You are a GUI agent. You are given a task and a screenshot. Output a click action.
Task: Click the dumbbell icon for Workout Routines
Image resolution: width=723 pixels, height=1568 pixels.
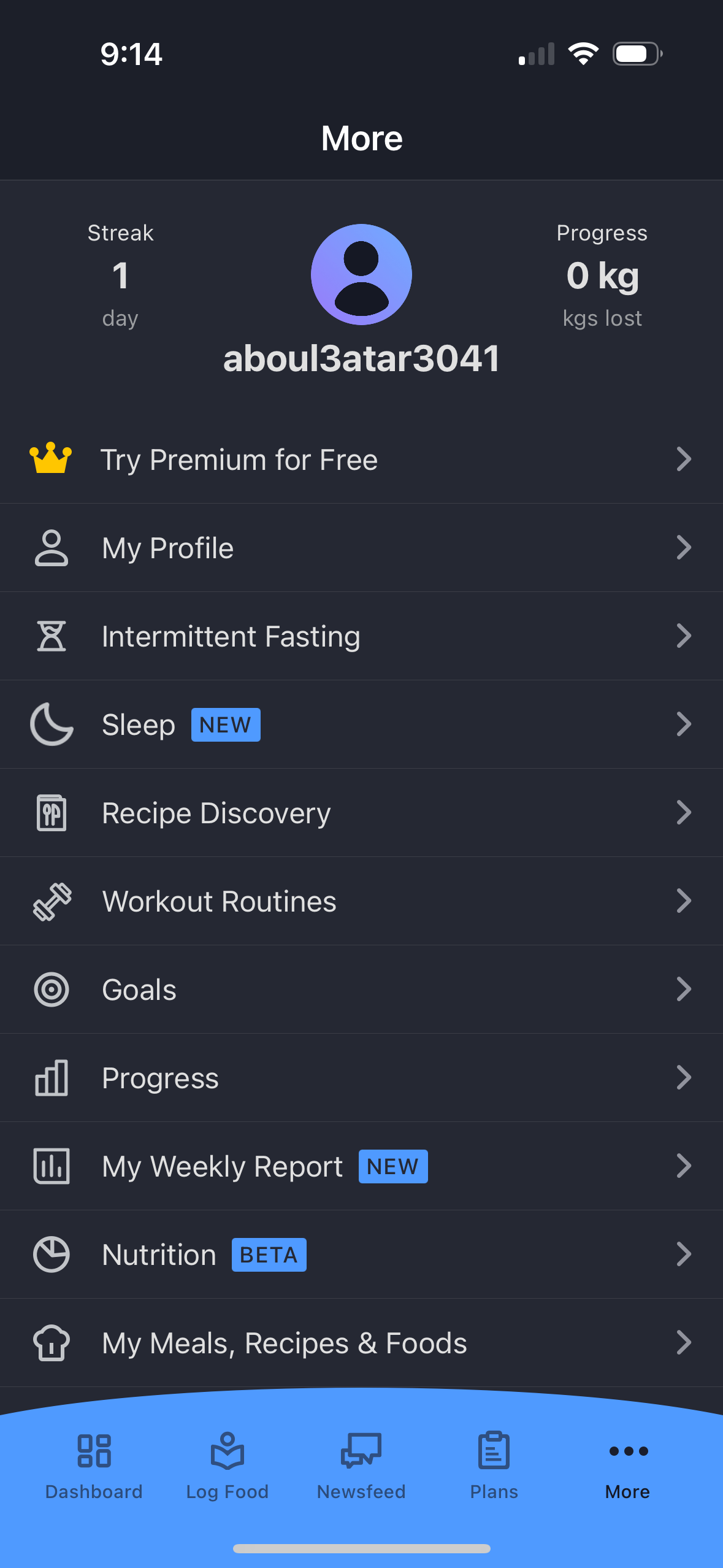(x=52, y=901)
